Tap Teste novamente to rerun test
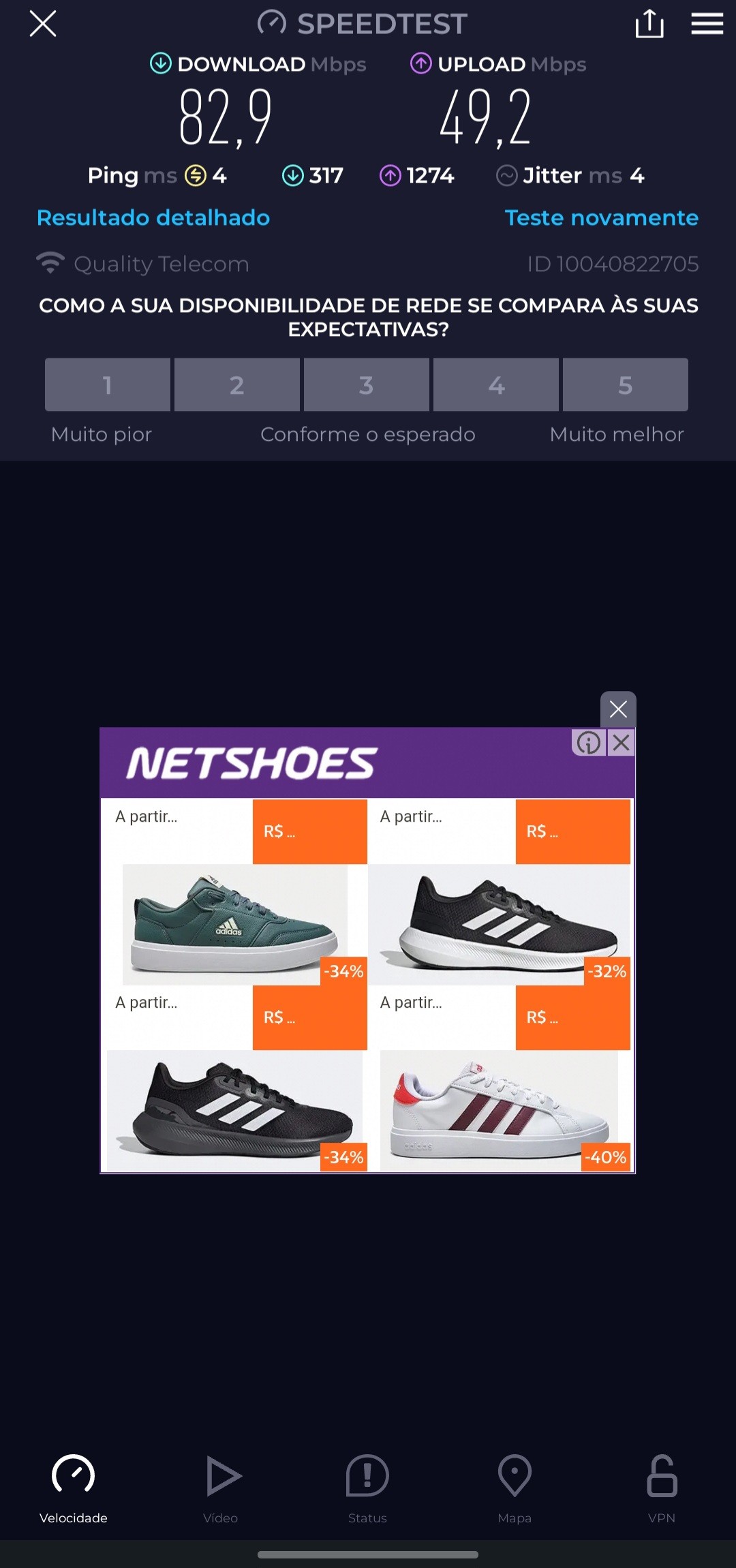 (x=601, y=218)
